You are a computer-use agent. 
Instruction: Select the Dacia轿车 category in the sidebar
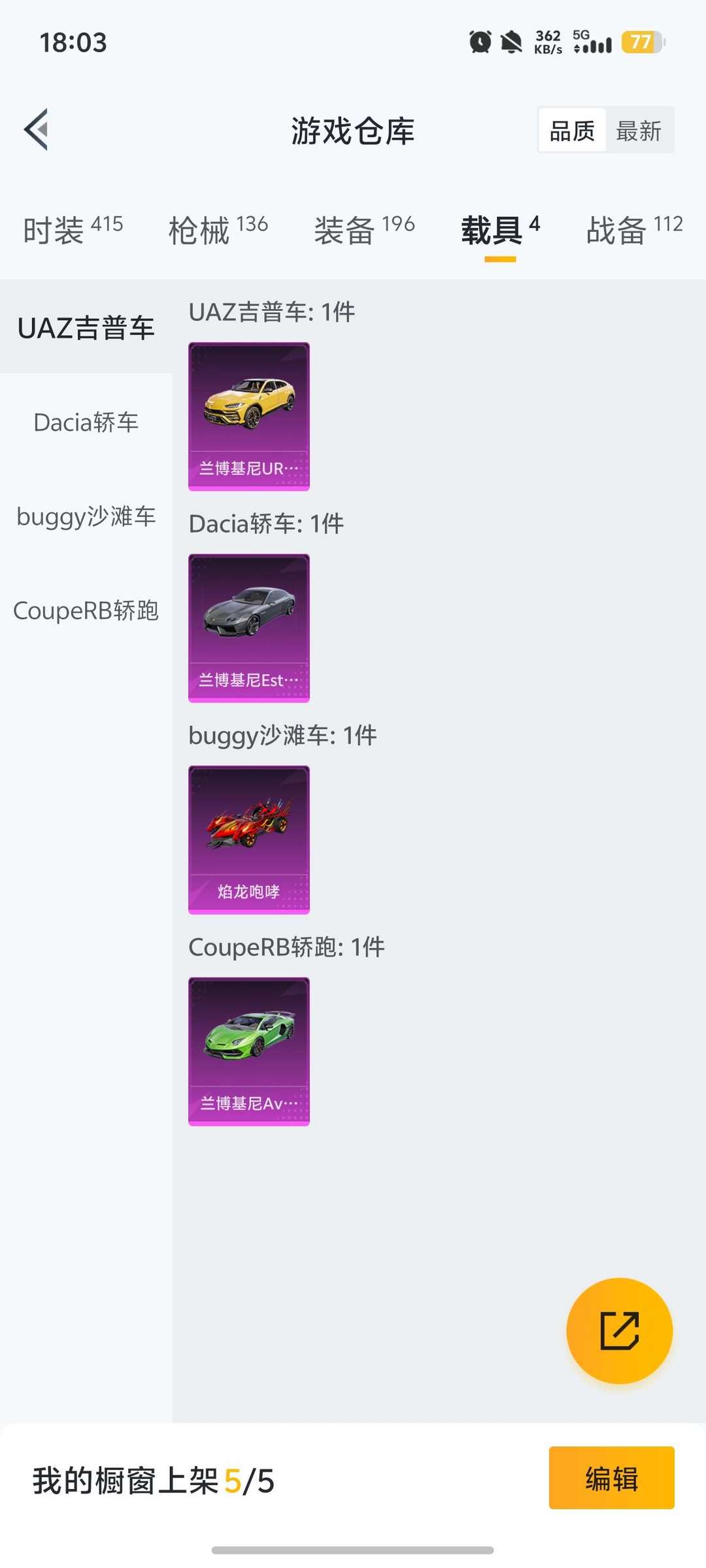(x=85, y=423)
